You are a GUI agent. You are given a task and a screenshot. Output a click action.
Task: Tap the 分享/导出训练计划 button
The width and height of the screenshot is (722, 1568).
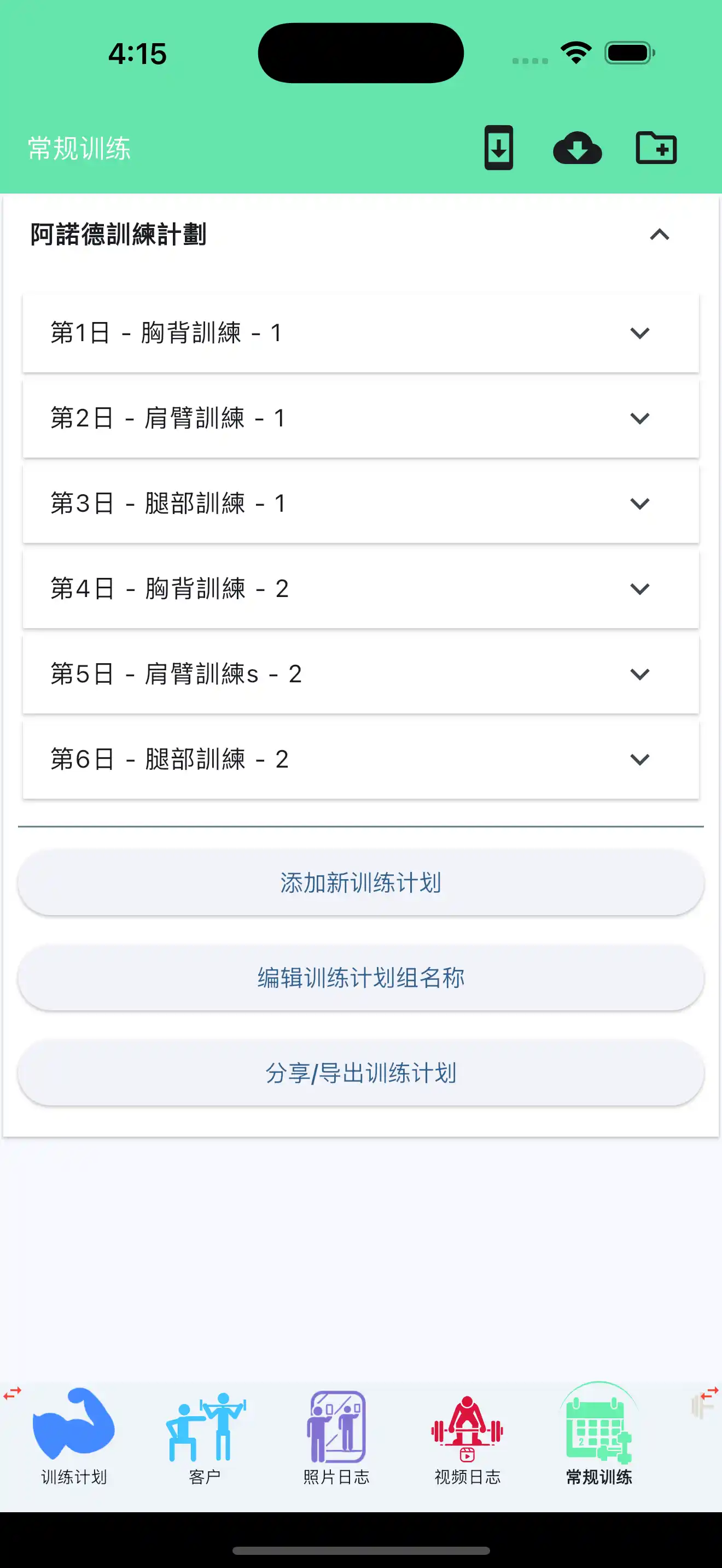(361, 1073)
